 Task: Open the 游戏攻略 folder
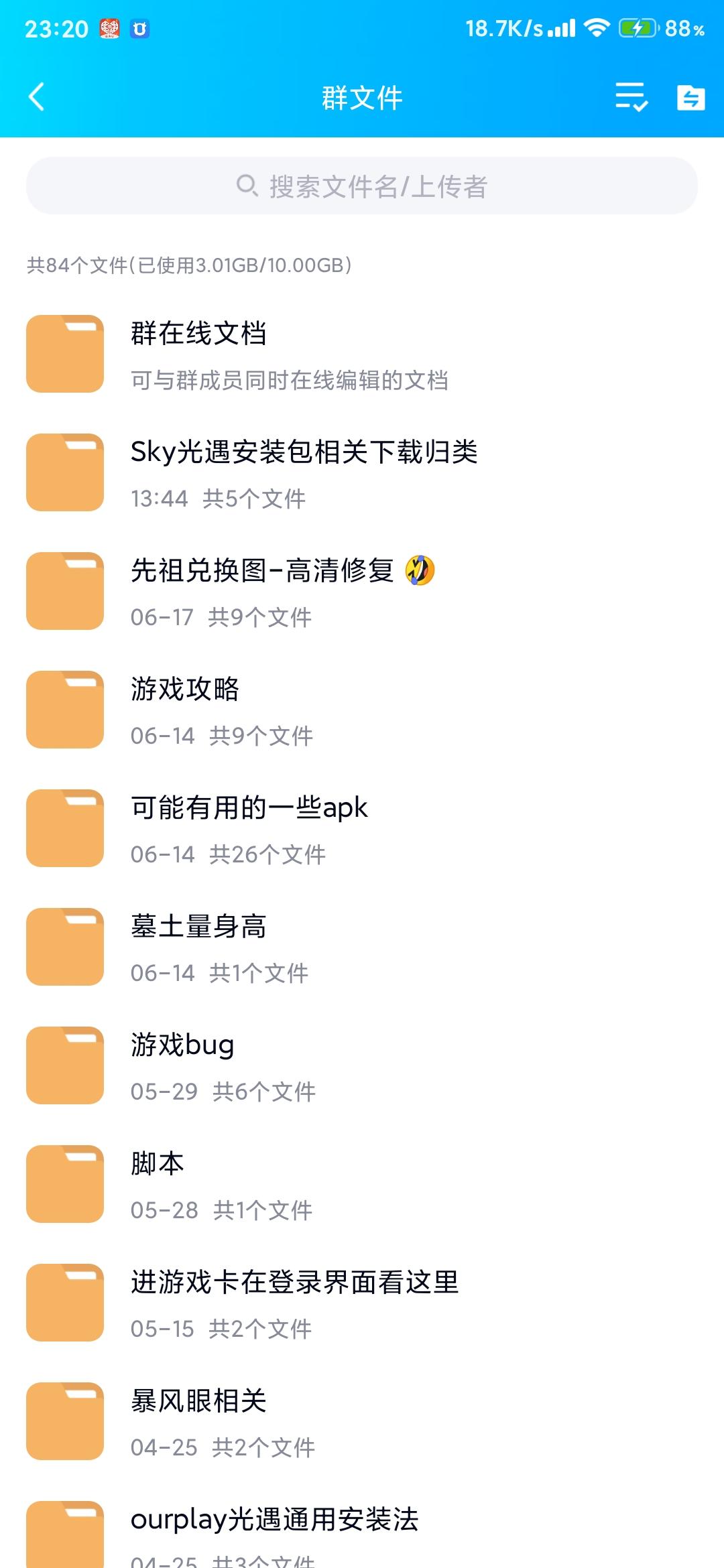pyautogui.click(x=362, y=710)
